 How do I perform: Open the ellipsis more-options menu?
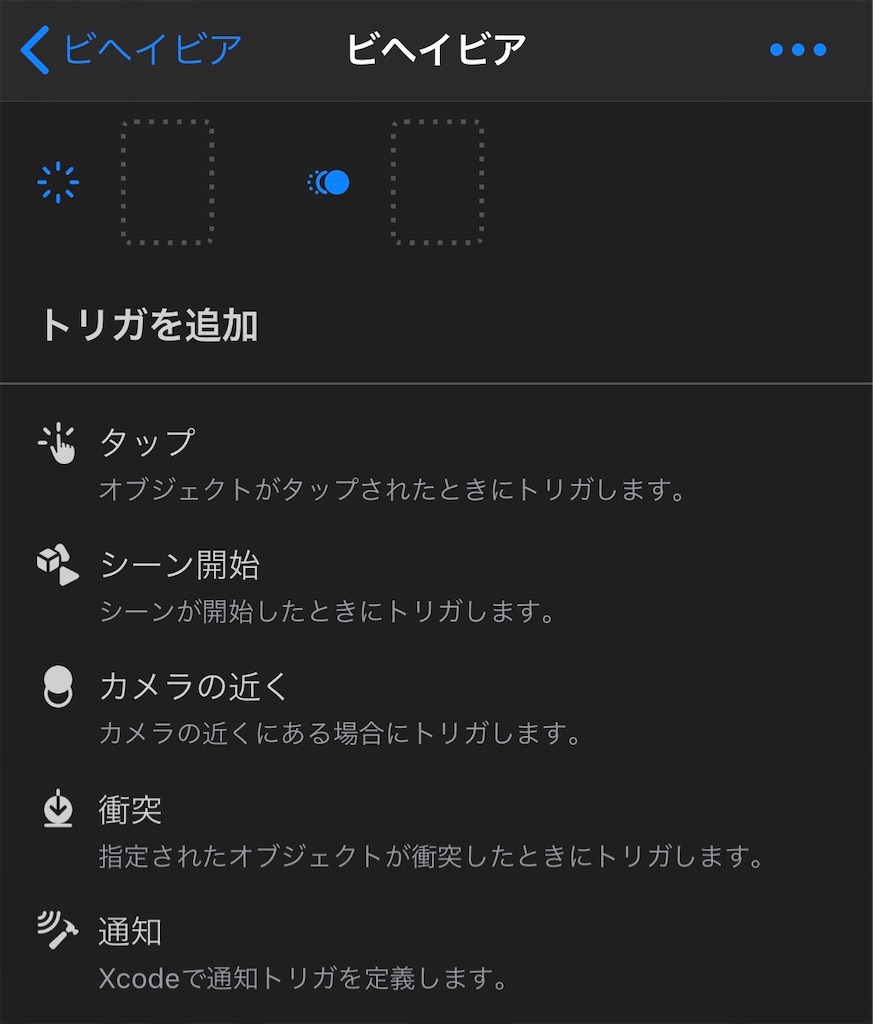pyautogui.click(x=799, y=48)
